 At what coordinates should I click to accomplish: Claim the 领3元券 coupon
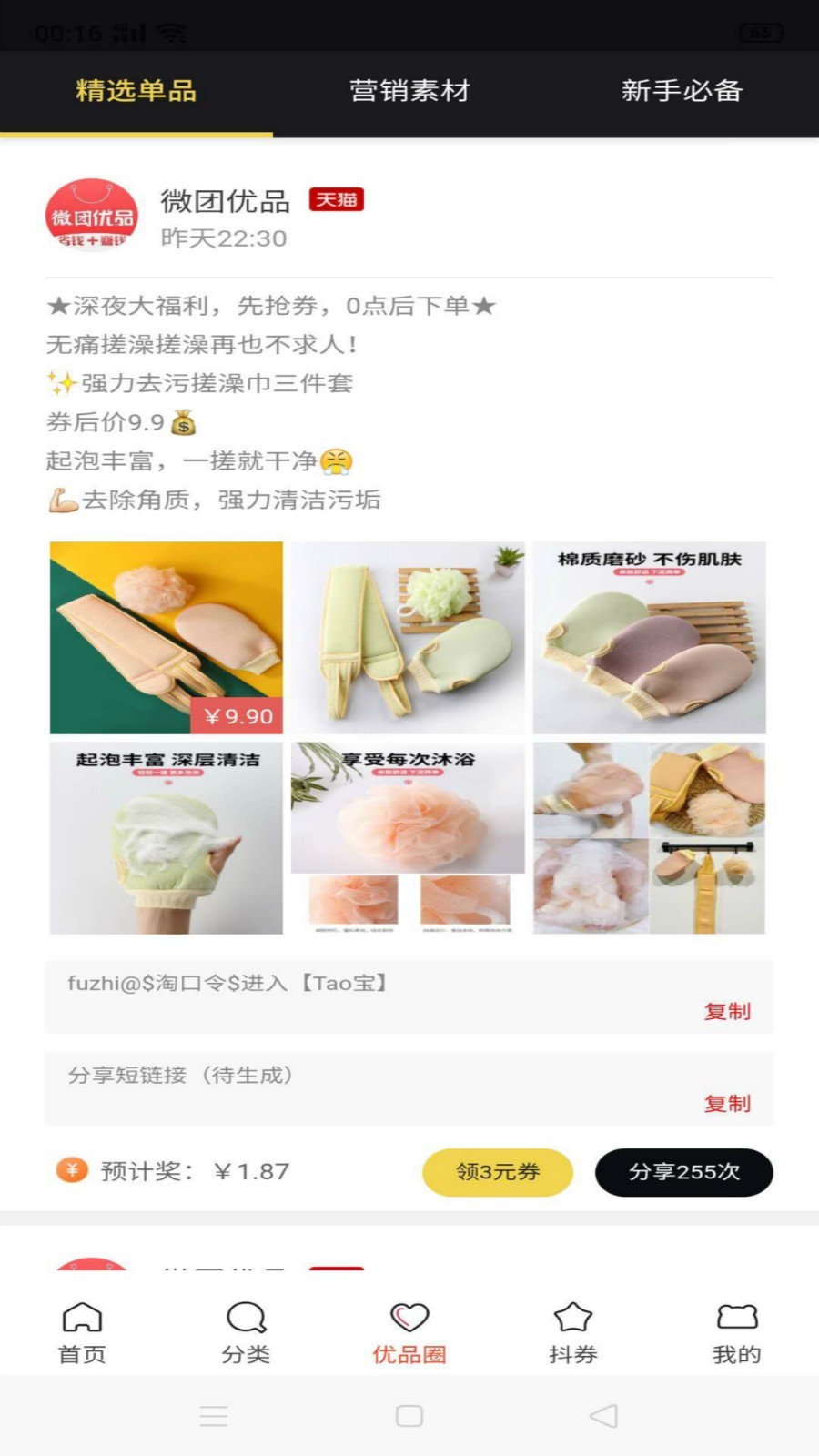[497, 1172]
